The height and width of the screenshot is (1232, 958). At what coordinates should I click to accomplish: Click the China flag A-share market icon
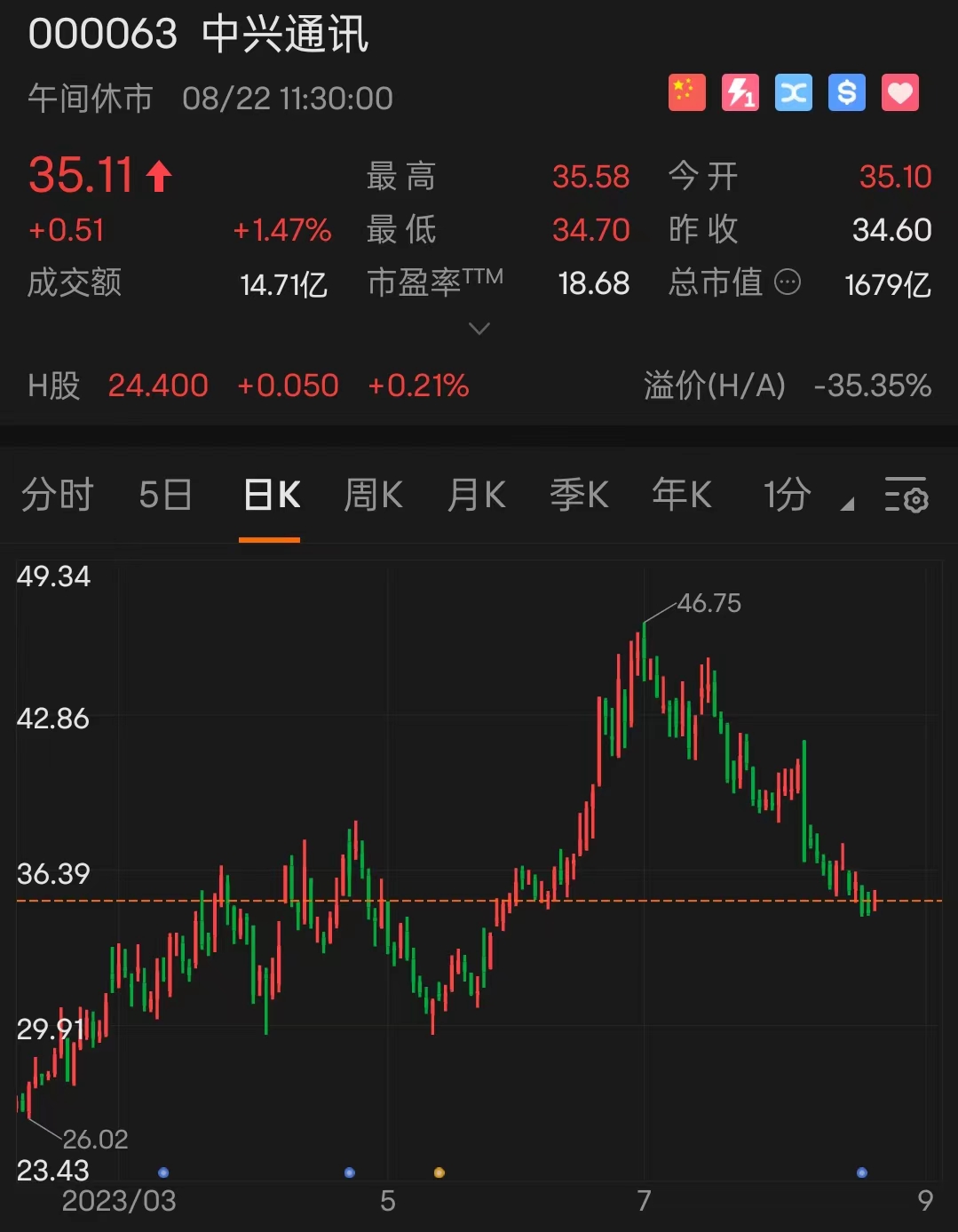pos(685,92)
